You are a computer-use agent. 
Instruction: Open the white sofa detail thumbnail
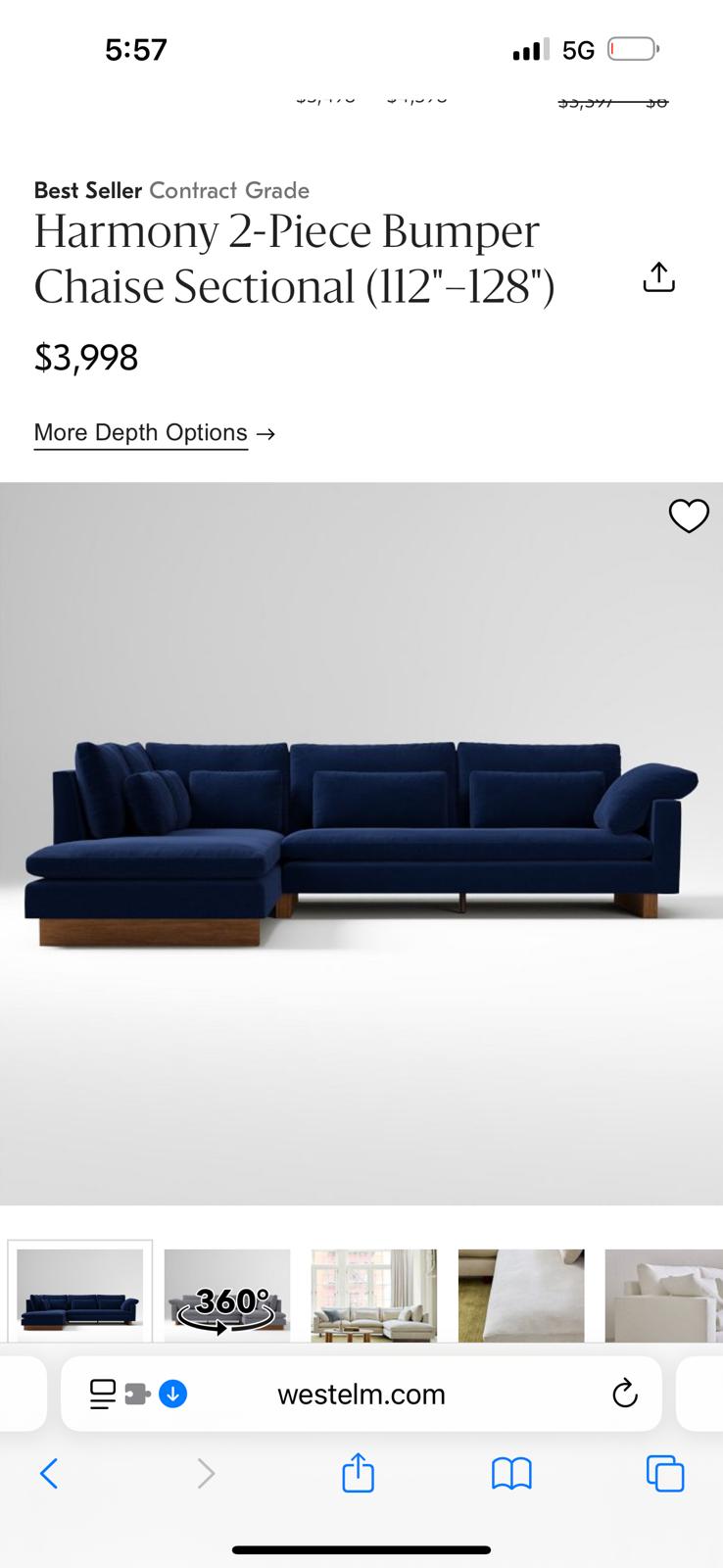tap(664, 1295)
